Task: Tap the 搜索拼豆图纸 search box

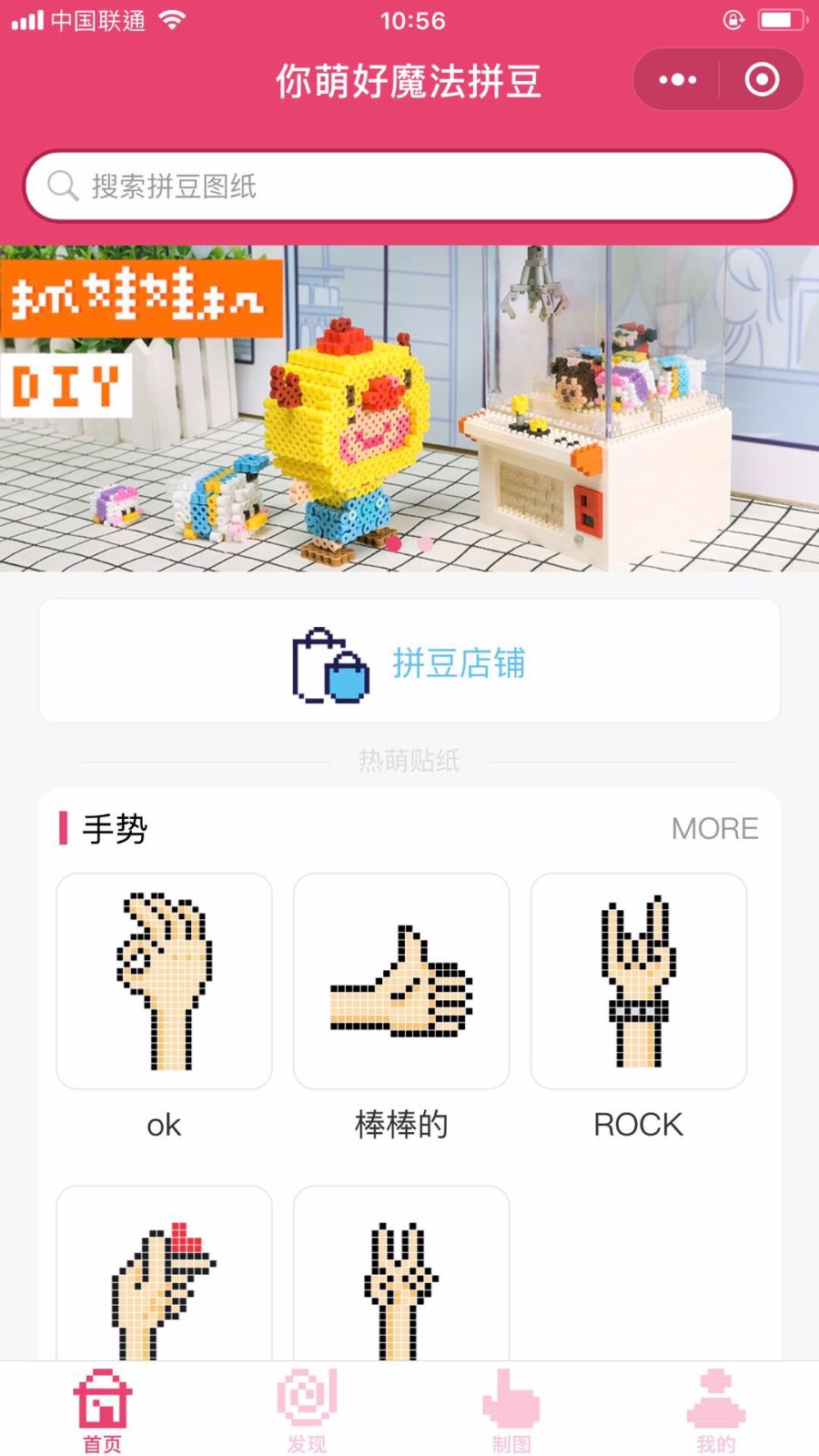Action: pos(409,187)
